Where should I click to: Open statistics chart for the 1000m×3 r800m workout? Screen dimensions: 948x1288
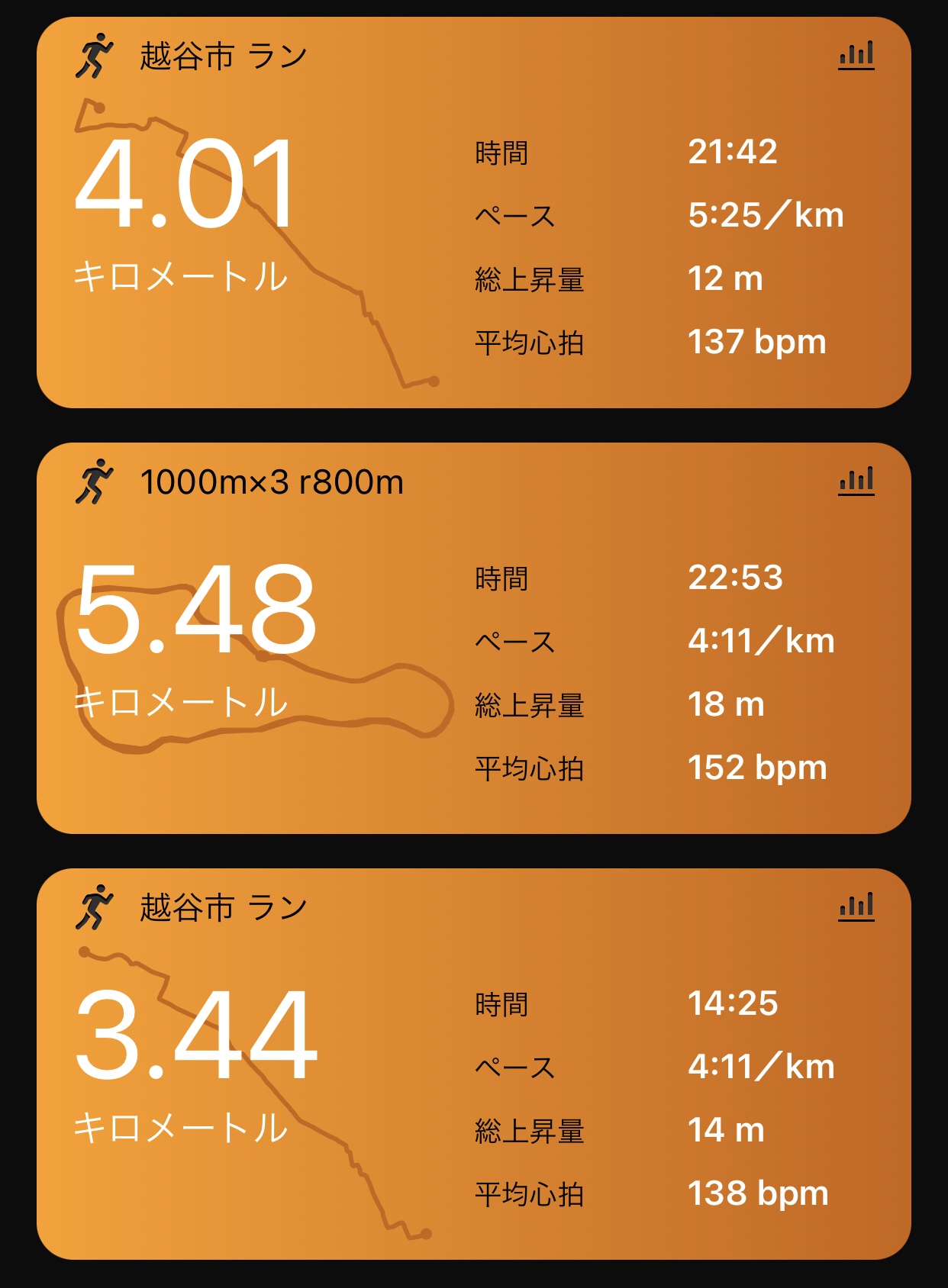858,481
